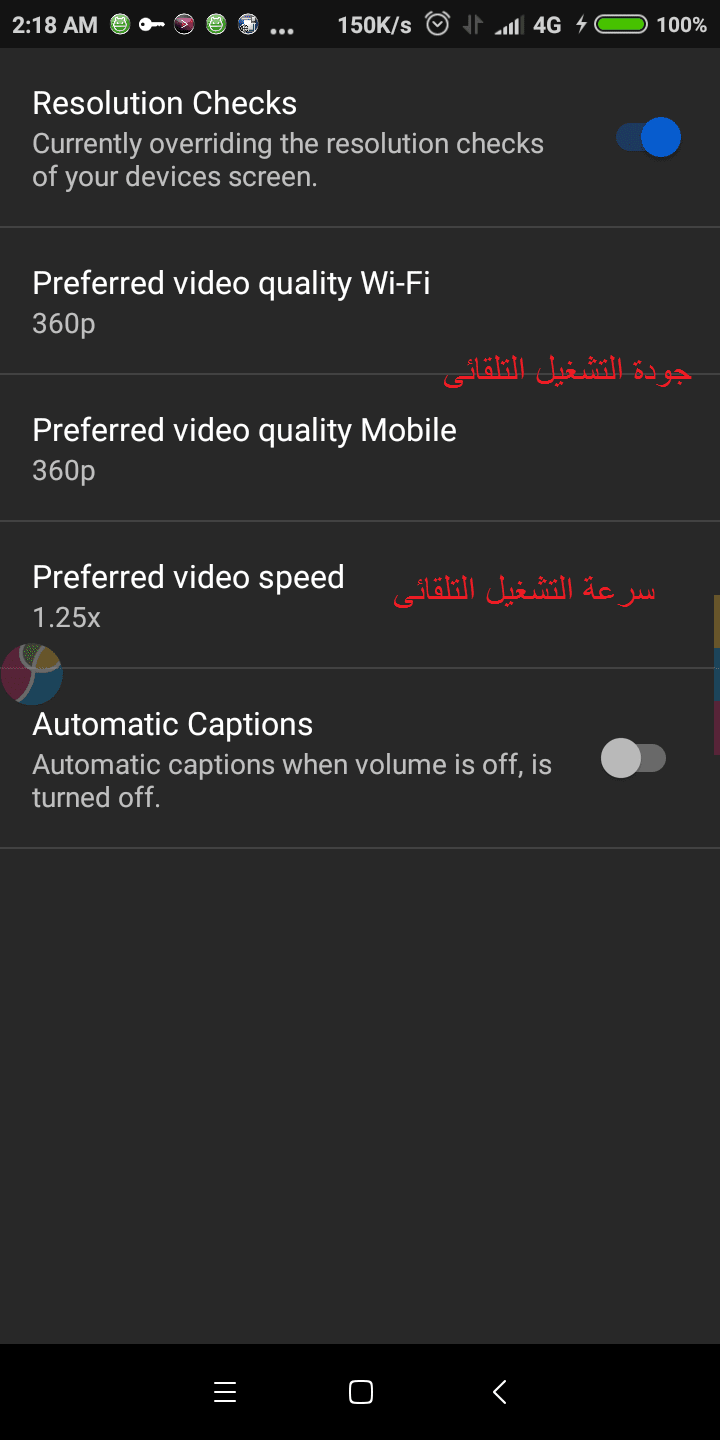Open Preferred video quality Mobile setting

pos(360,448)
